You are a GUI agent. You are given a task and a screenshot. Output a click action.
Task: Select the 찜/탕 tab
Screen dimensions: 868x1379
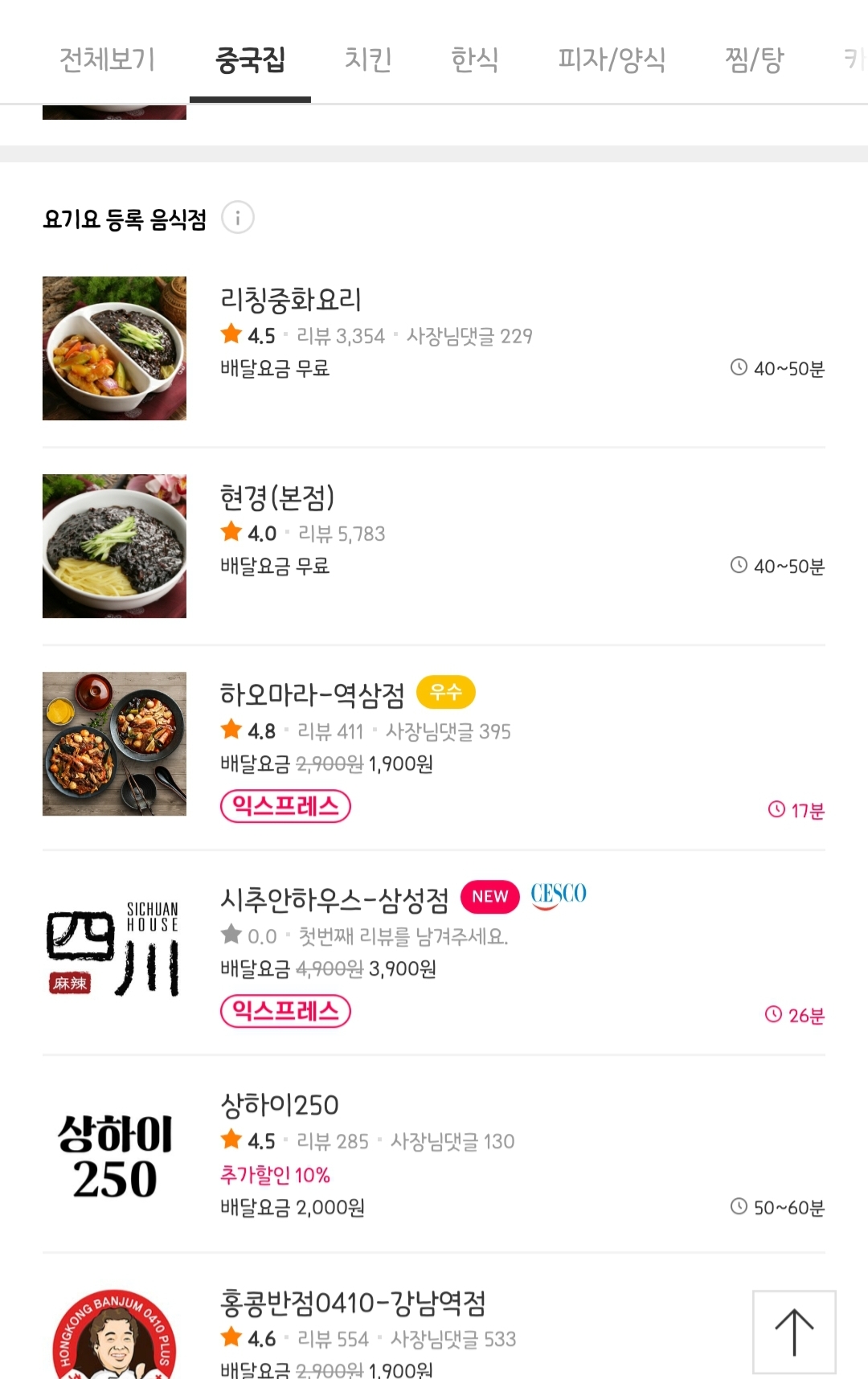754,59
